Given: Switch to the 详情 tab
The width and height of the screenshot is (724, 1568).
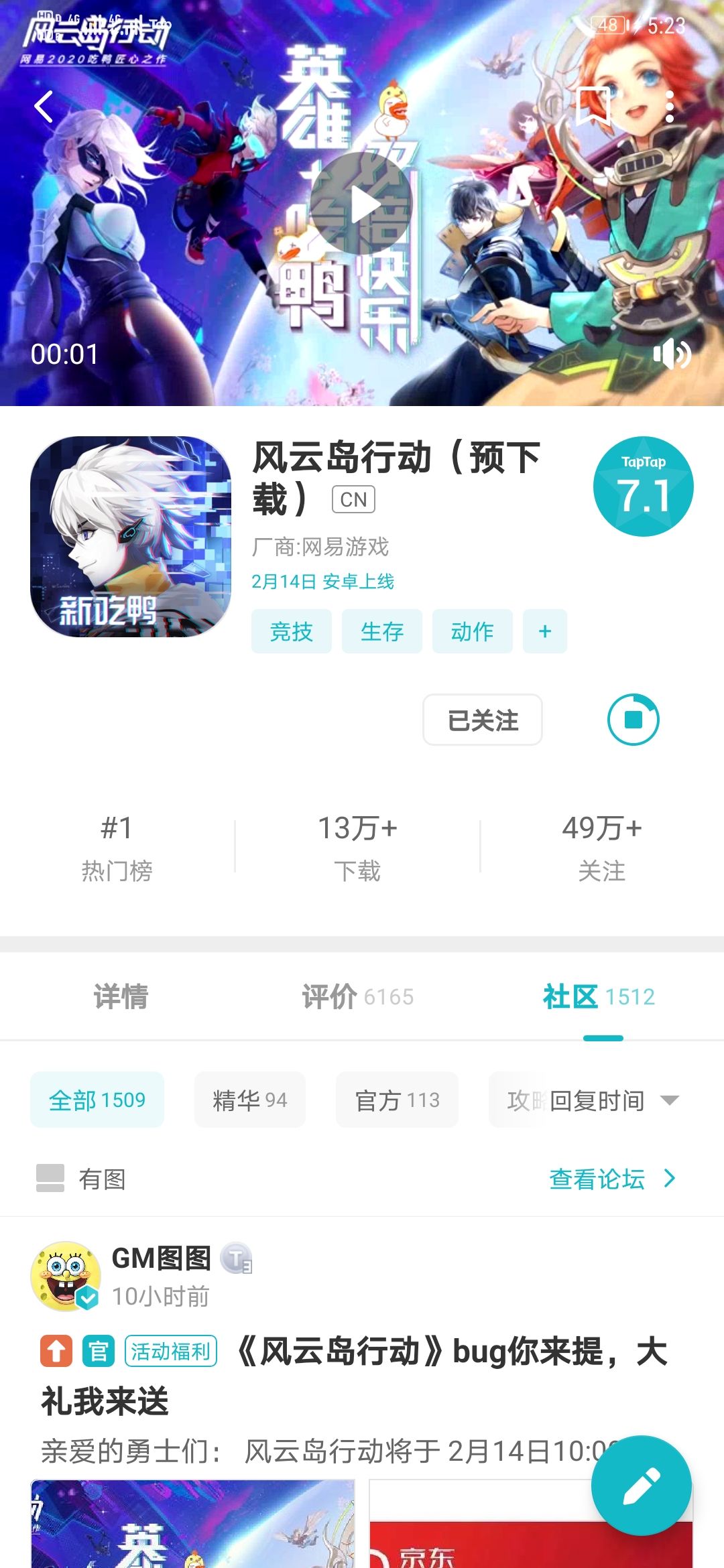Looking at the screenshot, I should pyautogui.click(x=121, y=996).
